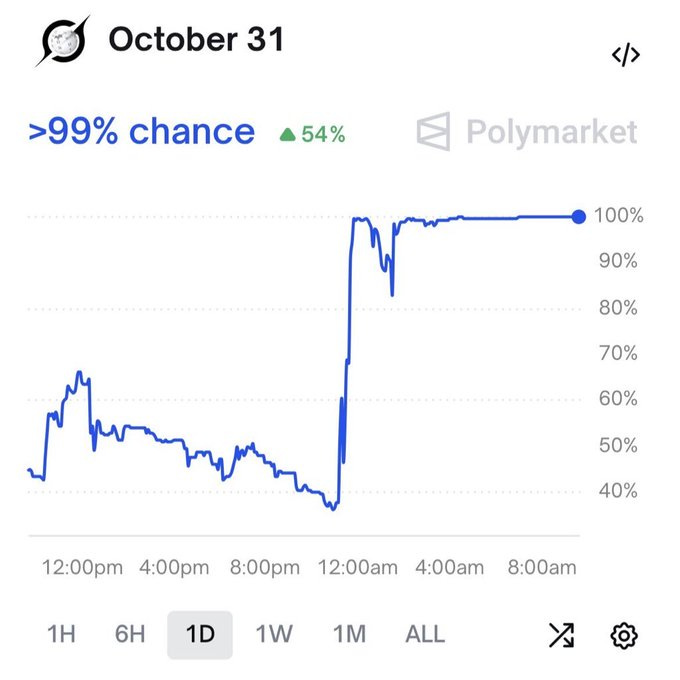This screenshot has width=680, height=680.
Task: Tap the crossed-arrows shuffle icon
Action: [x=562, y=634]
